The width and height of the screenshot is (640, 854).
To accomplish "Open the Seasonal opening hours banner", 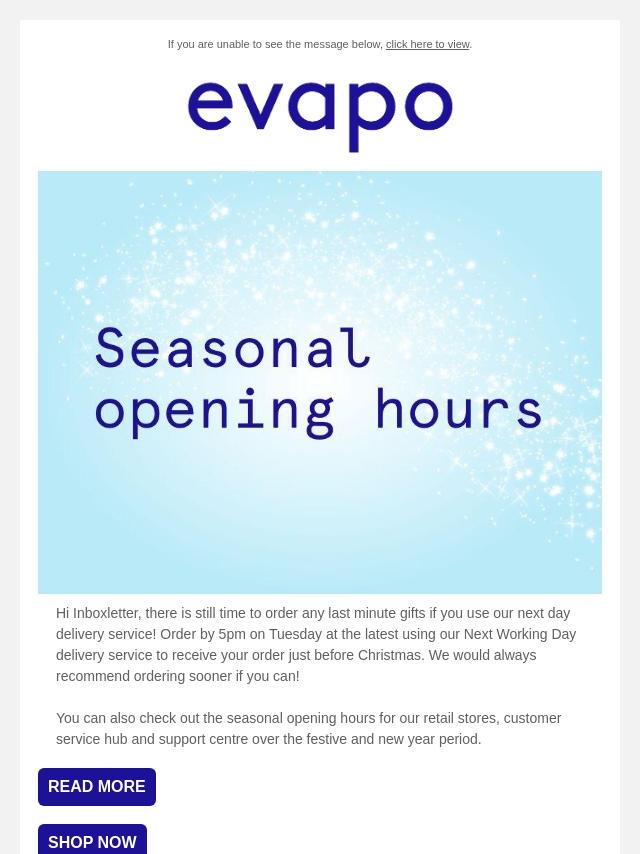I will 320,382.
